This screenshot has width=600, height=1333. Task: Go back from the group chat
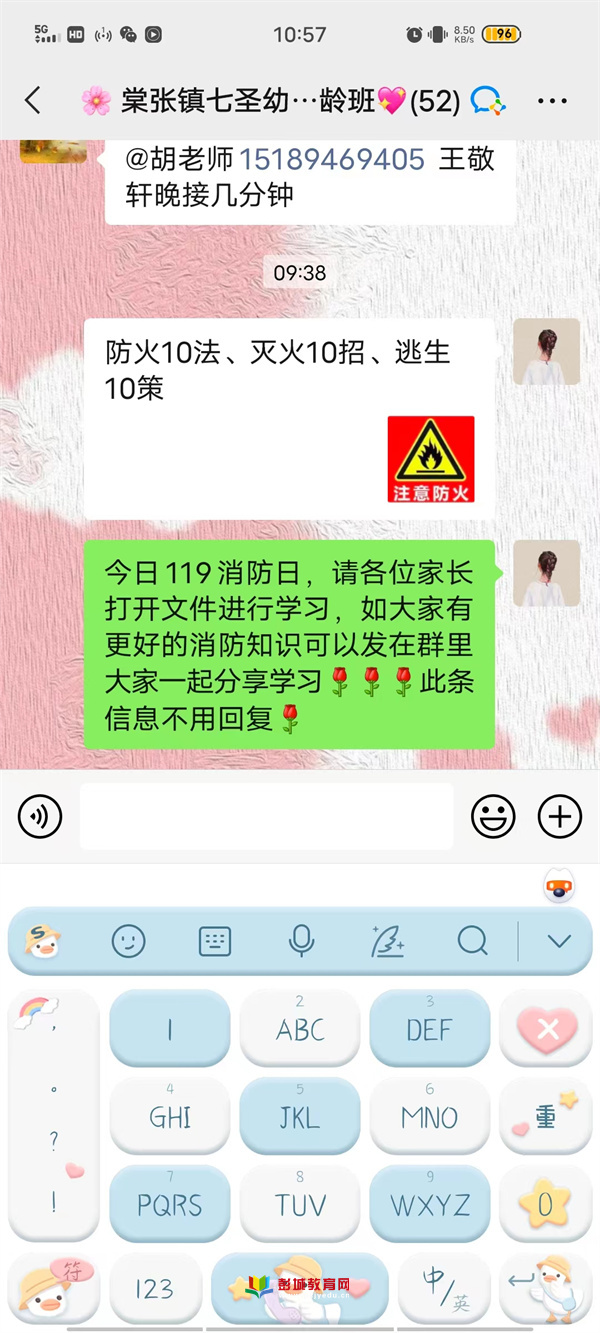(33, 100)
